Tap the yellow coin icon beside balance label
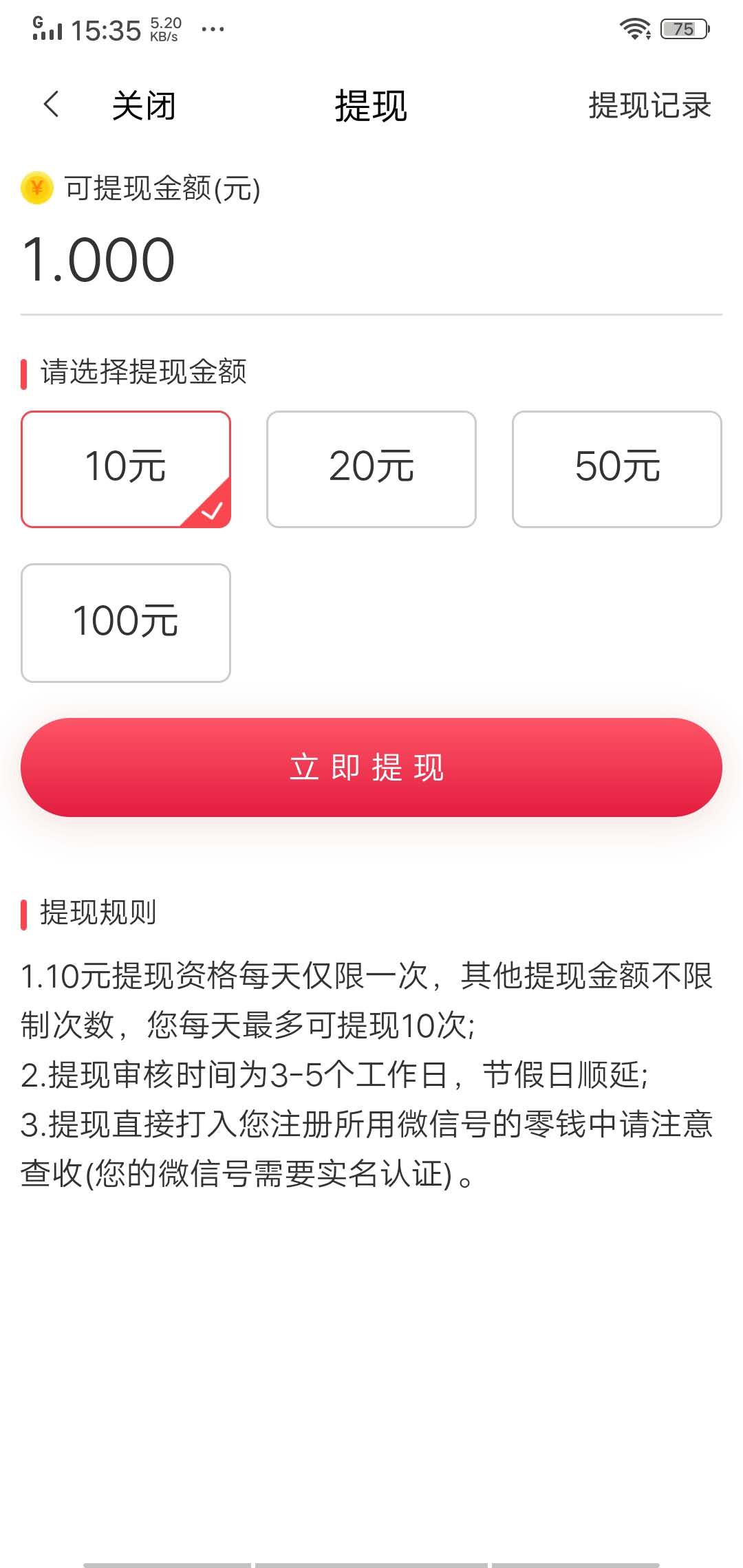The height and width of the screenshot is (1568, 743). pos(36,190)
